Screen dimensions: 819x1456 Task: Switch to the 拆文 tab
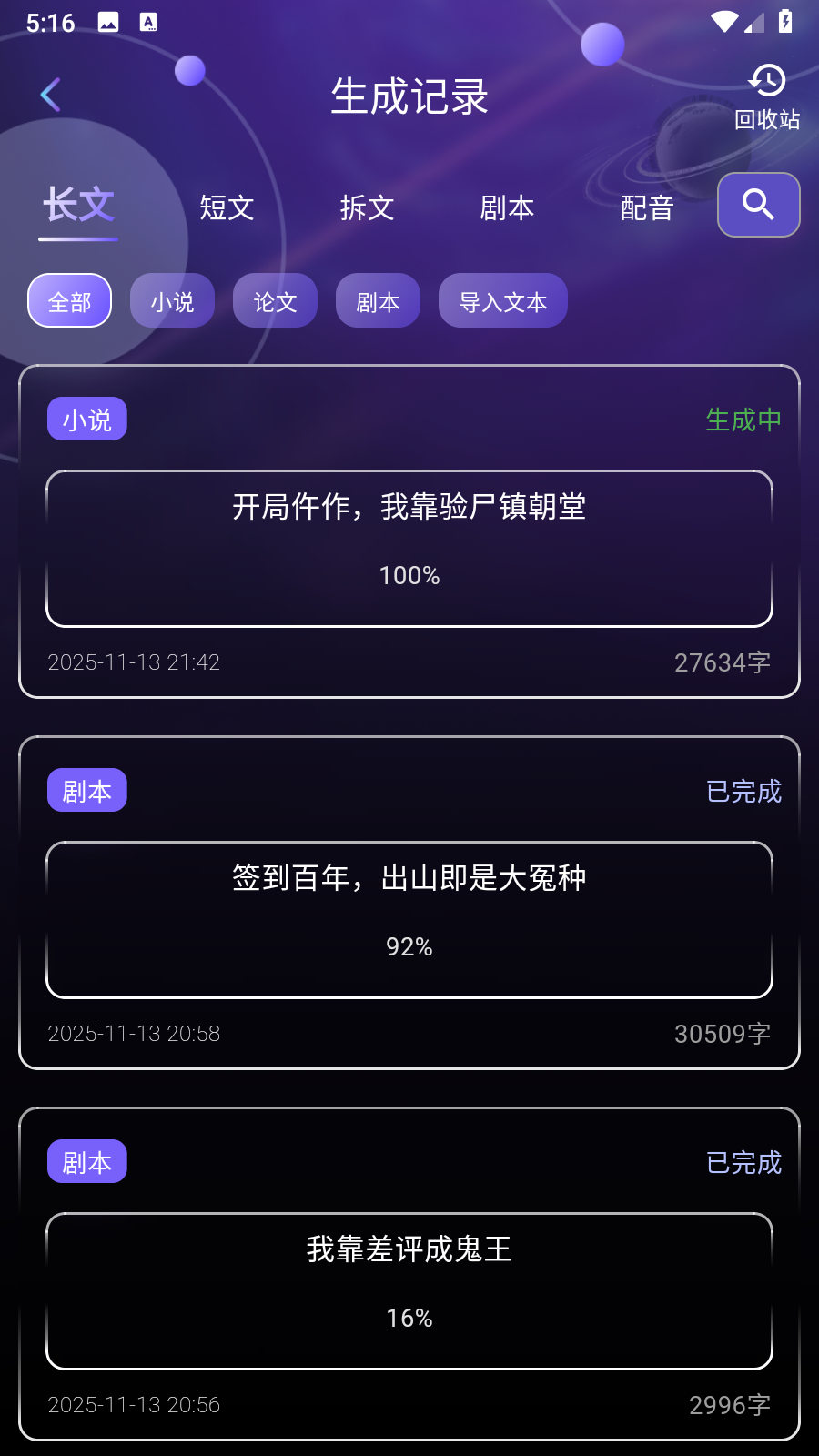[366, 207]
